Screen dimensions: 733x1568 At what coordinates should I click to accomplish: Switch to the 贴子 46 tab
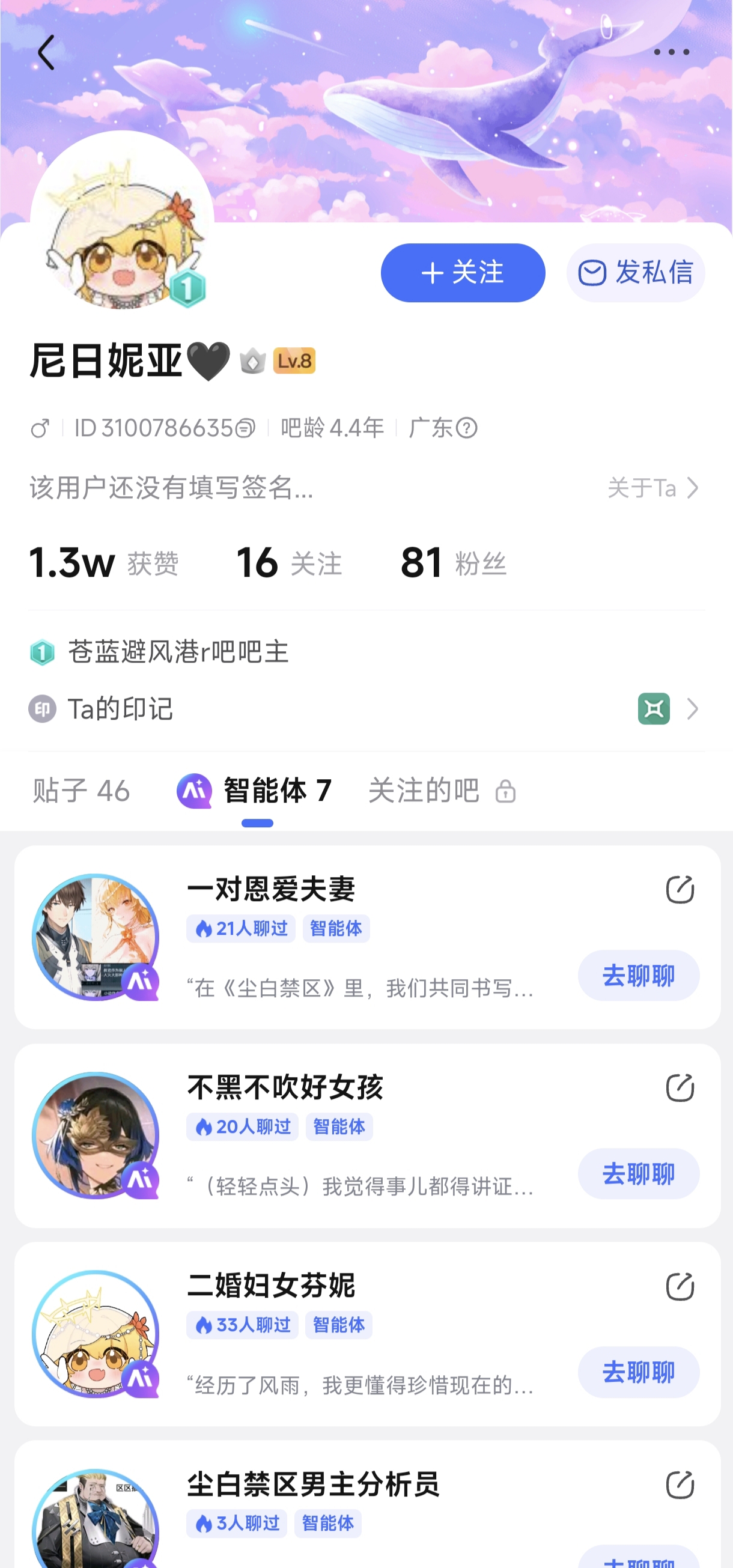click(81, 791)
